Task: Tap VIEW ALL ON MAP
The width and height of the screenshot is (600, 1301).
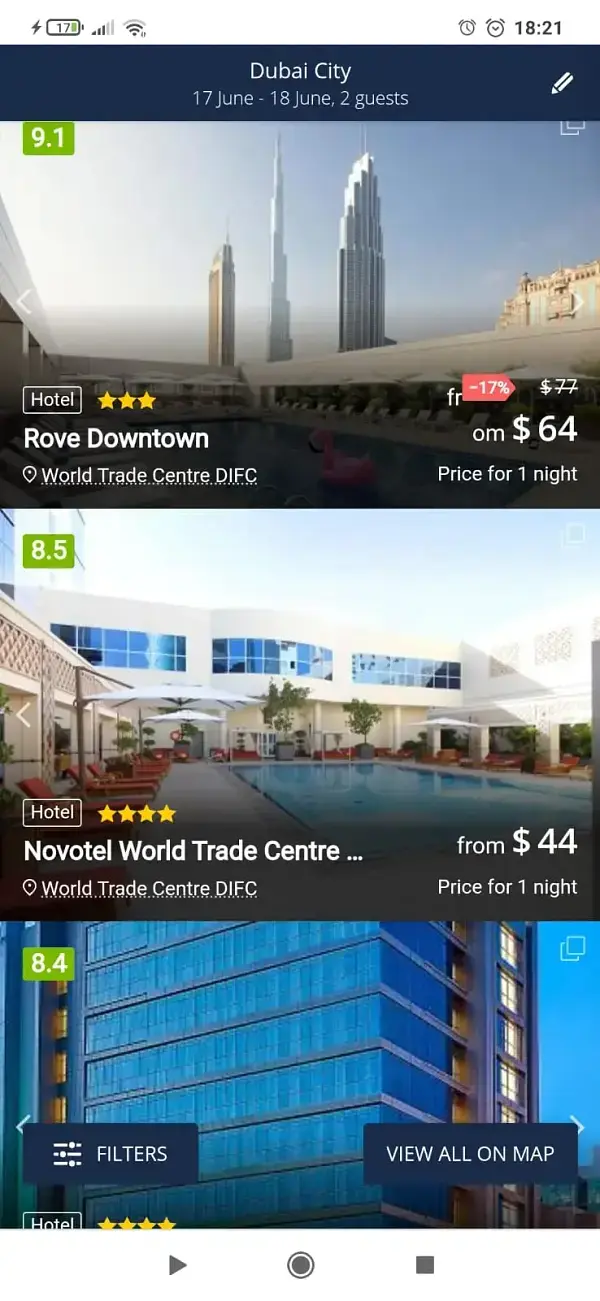Action: click(470, 1154)
